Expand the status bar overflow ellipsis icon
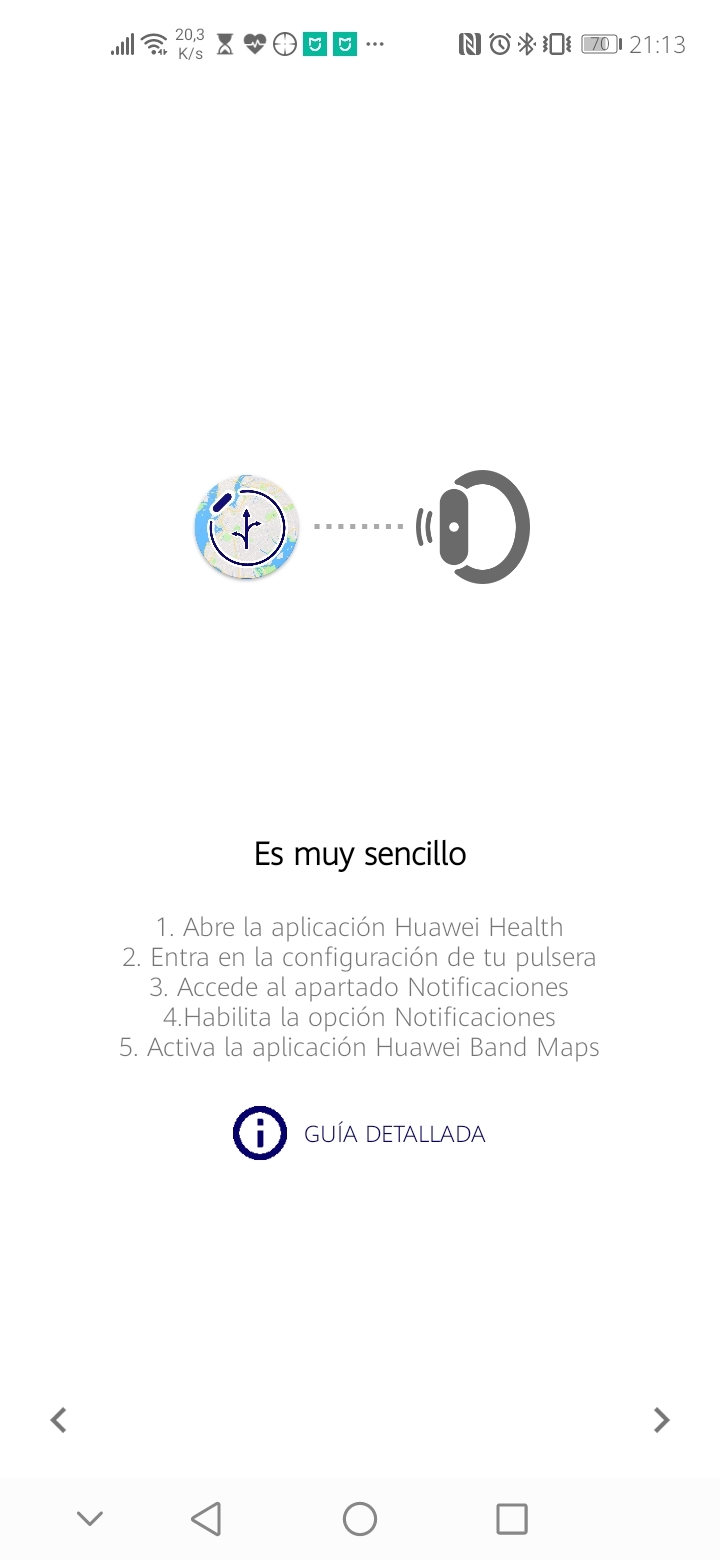Image resolution: width=720 pixels, height=1560 pixels. pyautogui.click(x=376, y=43)
